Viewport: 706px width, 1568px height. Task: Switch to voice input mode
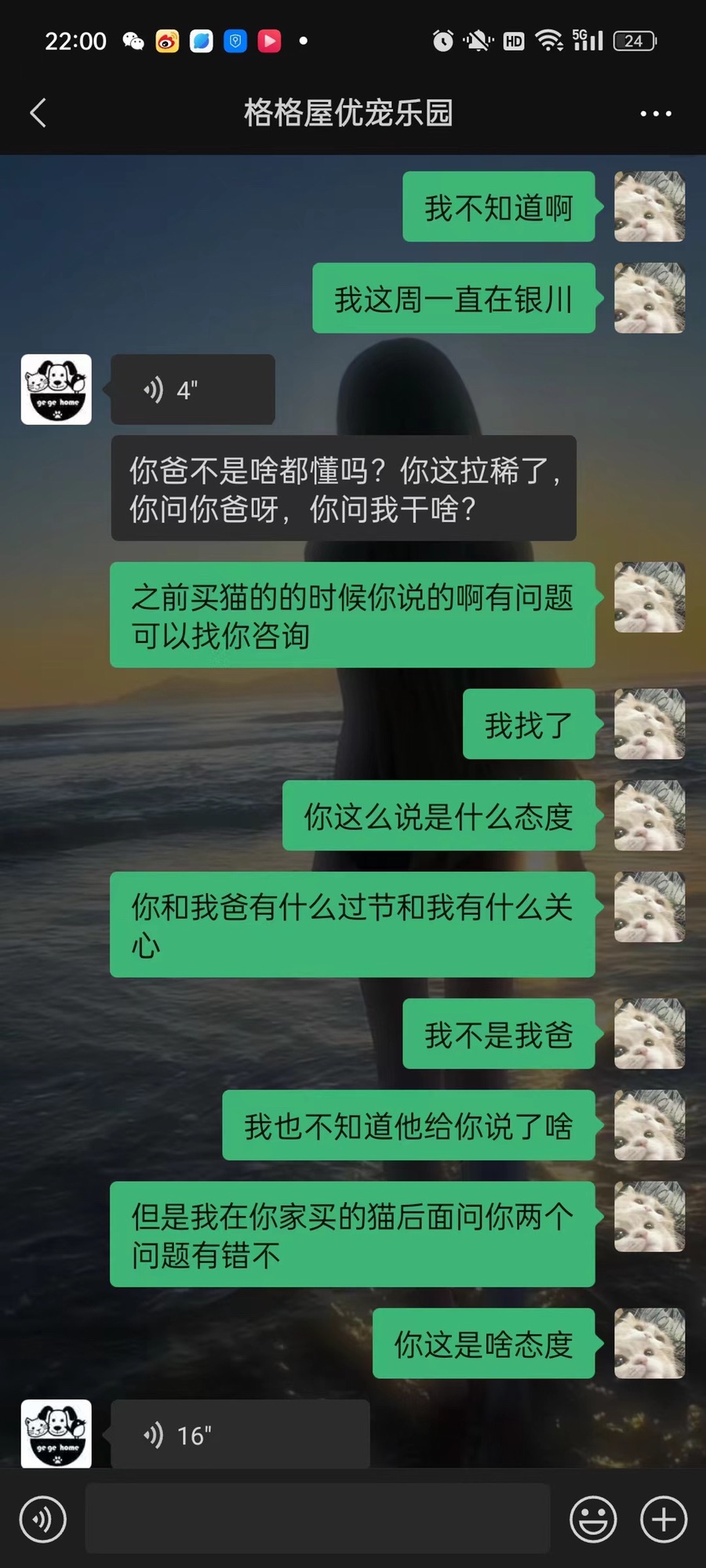[42, 1519]
